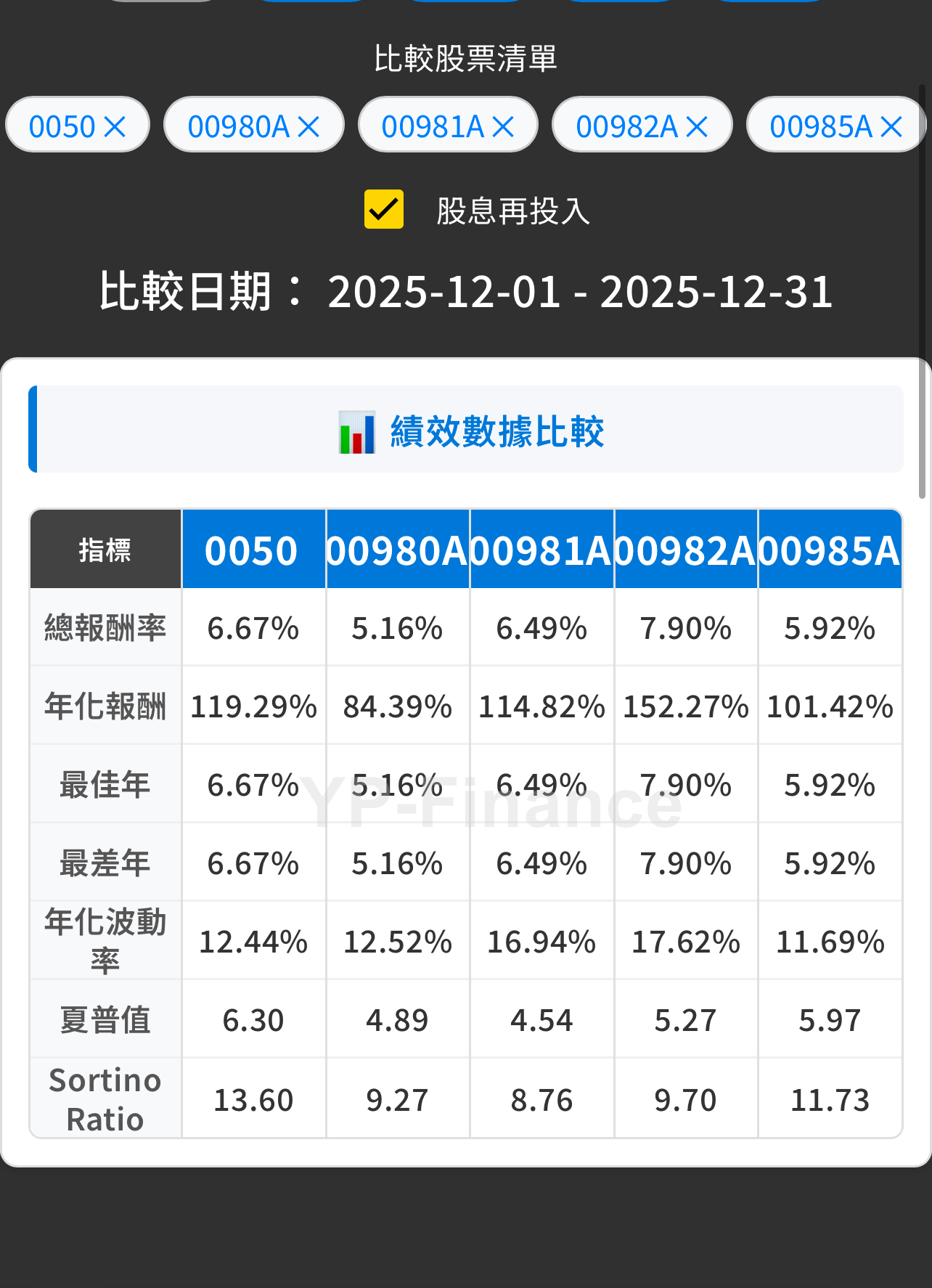Uncheck the 股息再投入 checkbox

[x=383, y=210]
